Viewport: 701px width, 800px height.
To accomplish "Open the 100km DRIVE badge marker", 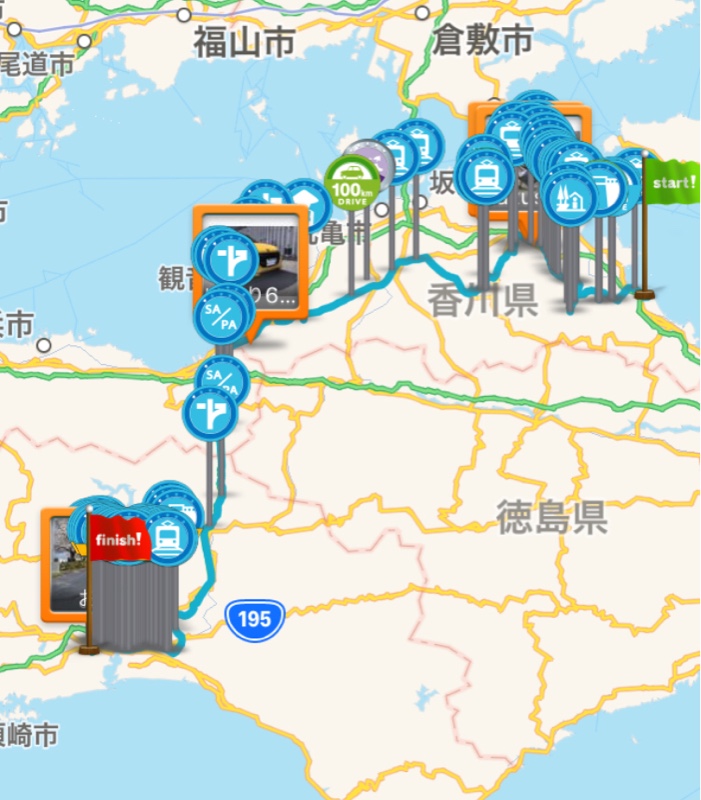I will tap(350, 184).
